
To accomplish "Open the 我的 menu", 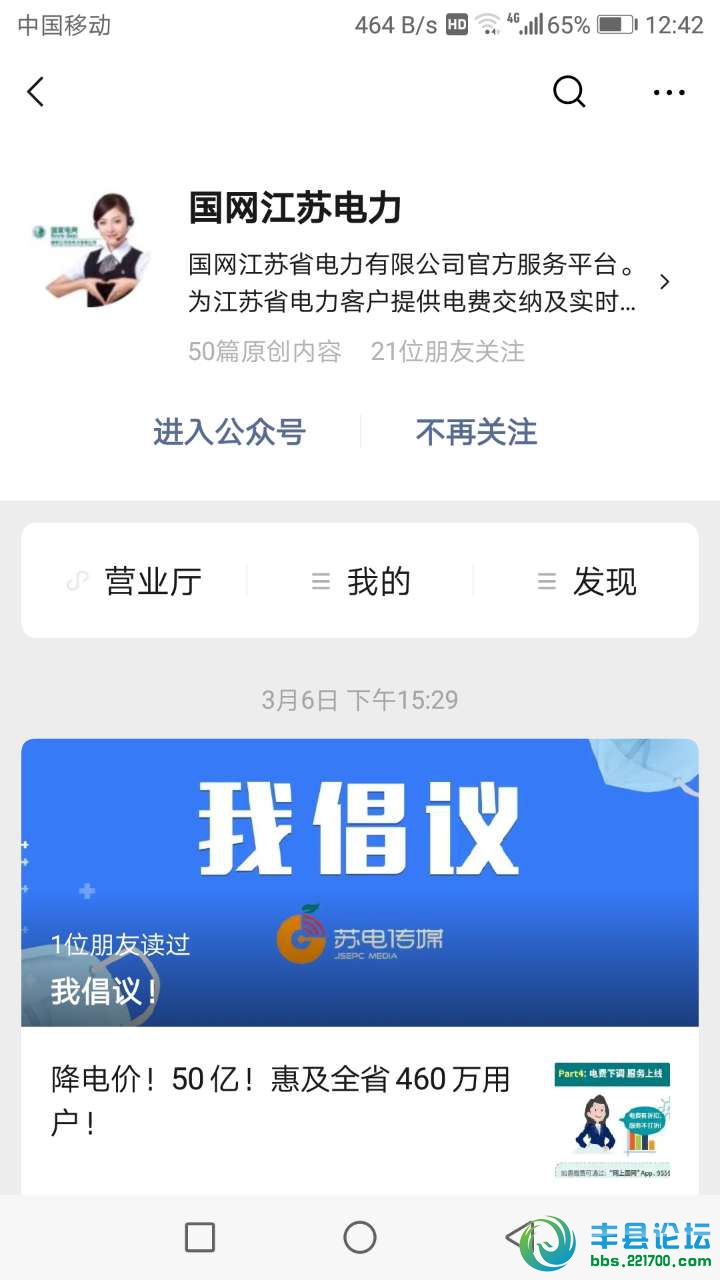I will (x=360, y=581).
